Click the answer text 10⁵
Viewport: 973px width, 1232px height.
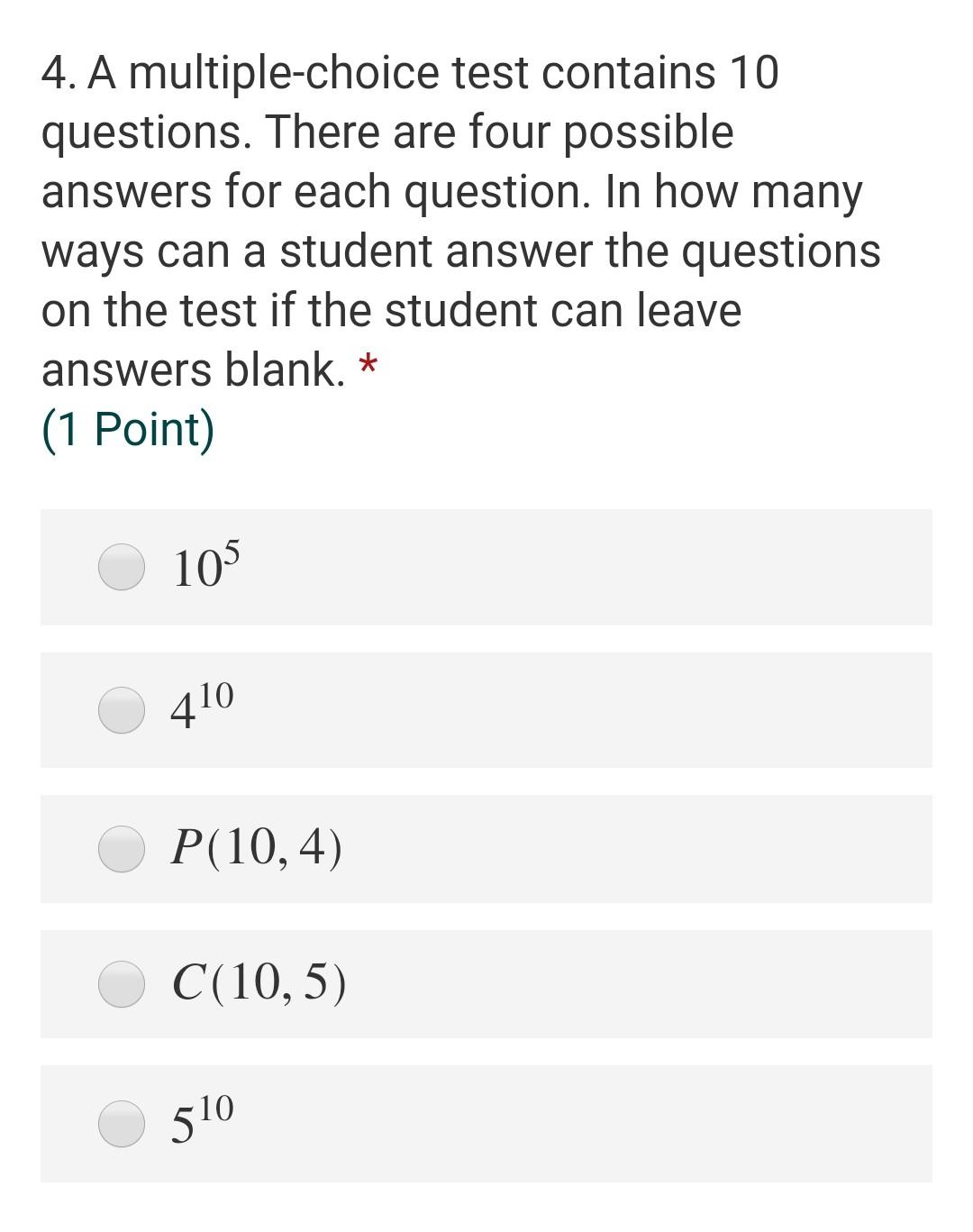click(x=204, y=566)
